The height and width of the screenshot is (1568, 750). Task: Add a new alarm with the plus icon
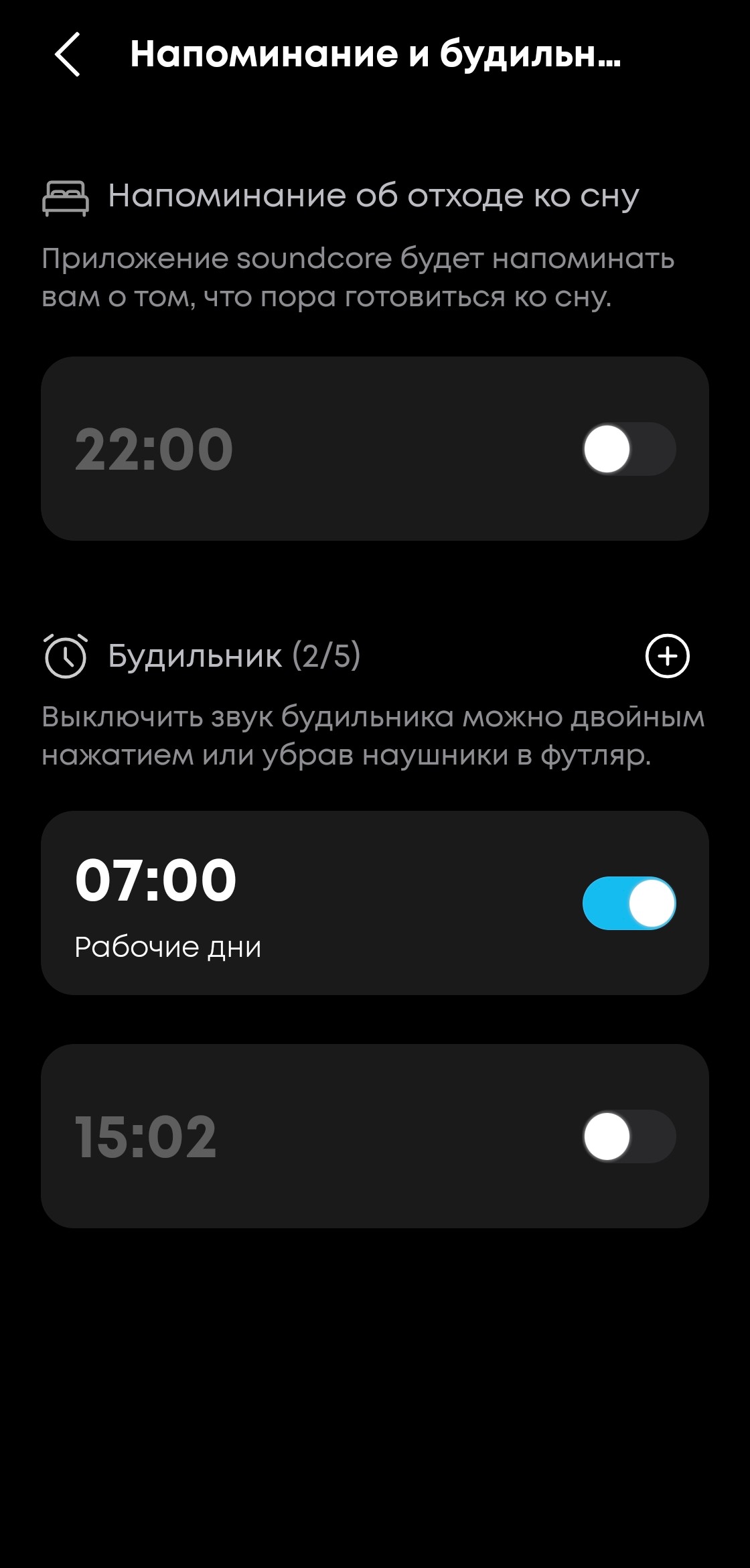click(x=667, y=656)
